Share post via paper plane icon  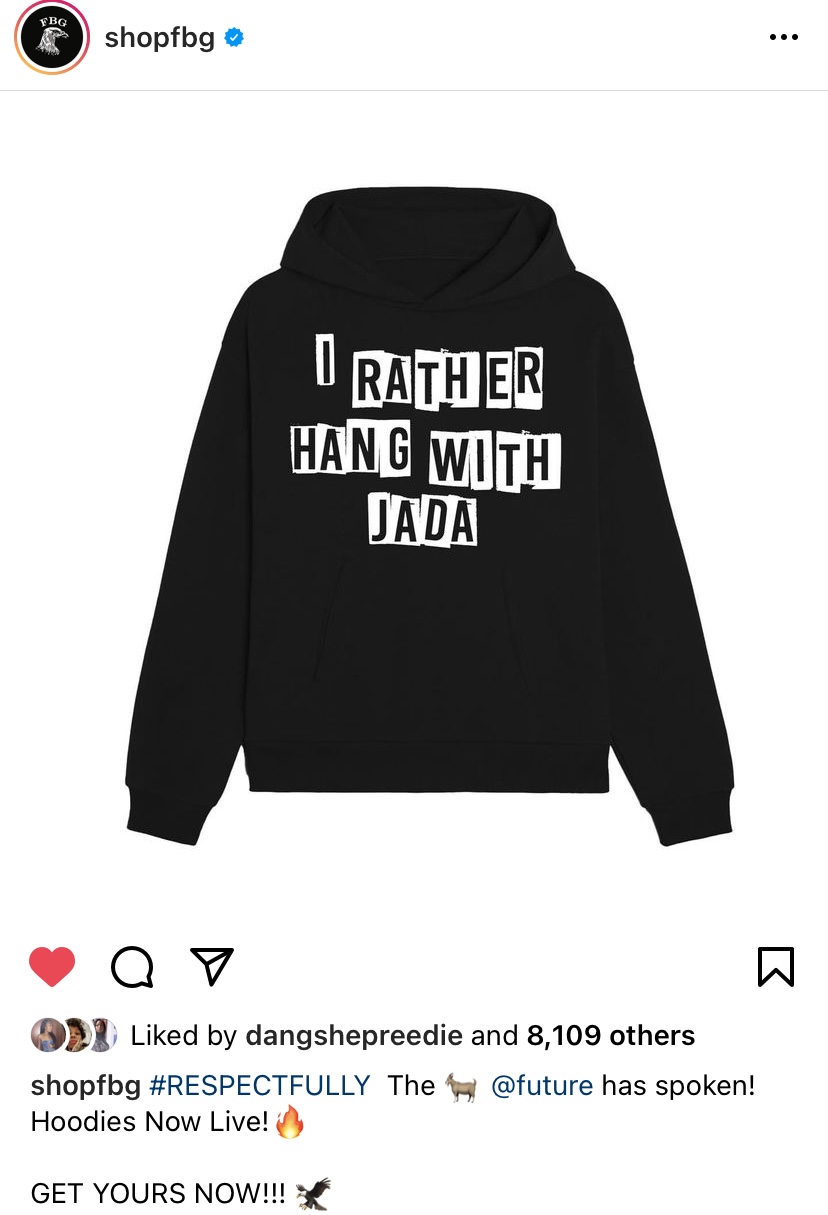(211, 965)
